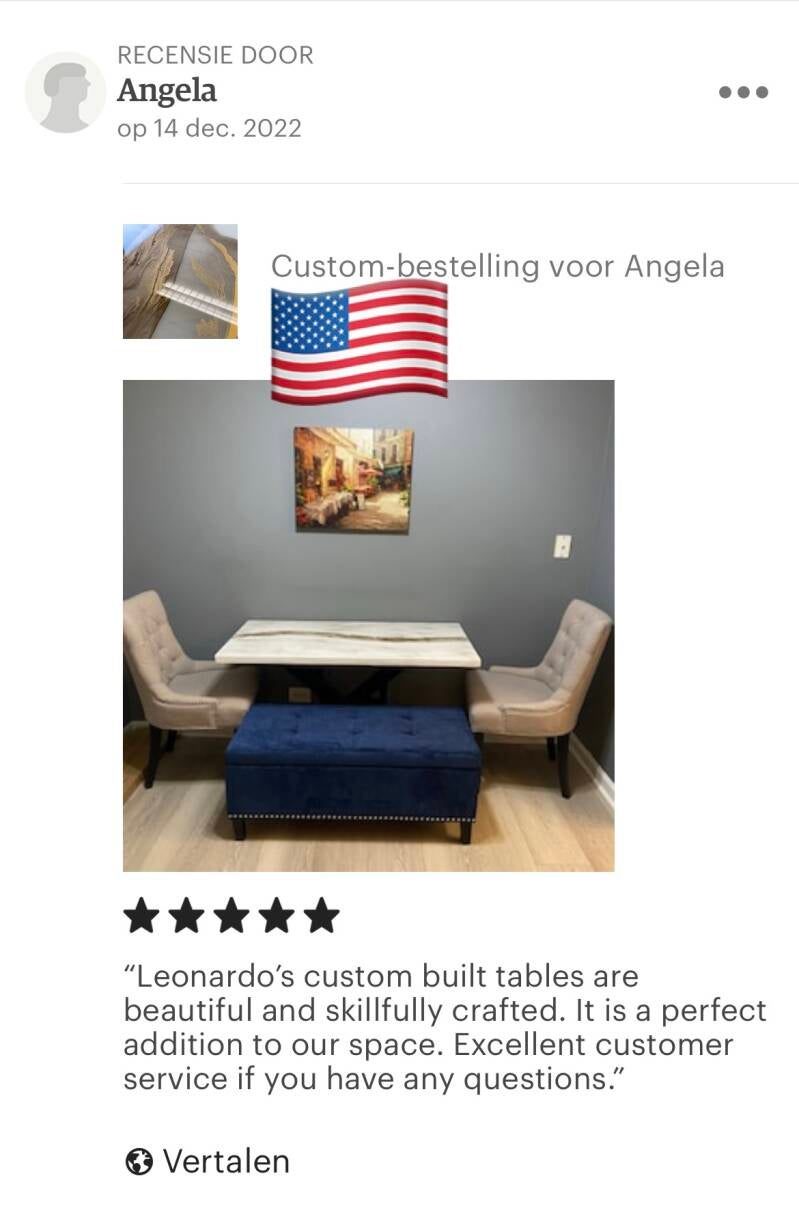View reviewer Angela's profile
This screenshot has width=799, height=1232.
166,91
